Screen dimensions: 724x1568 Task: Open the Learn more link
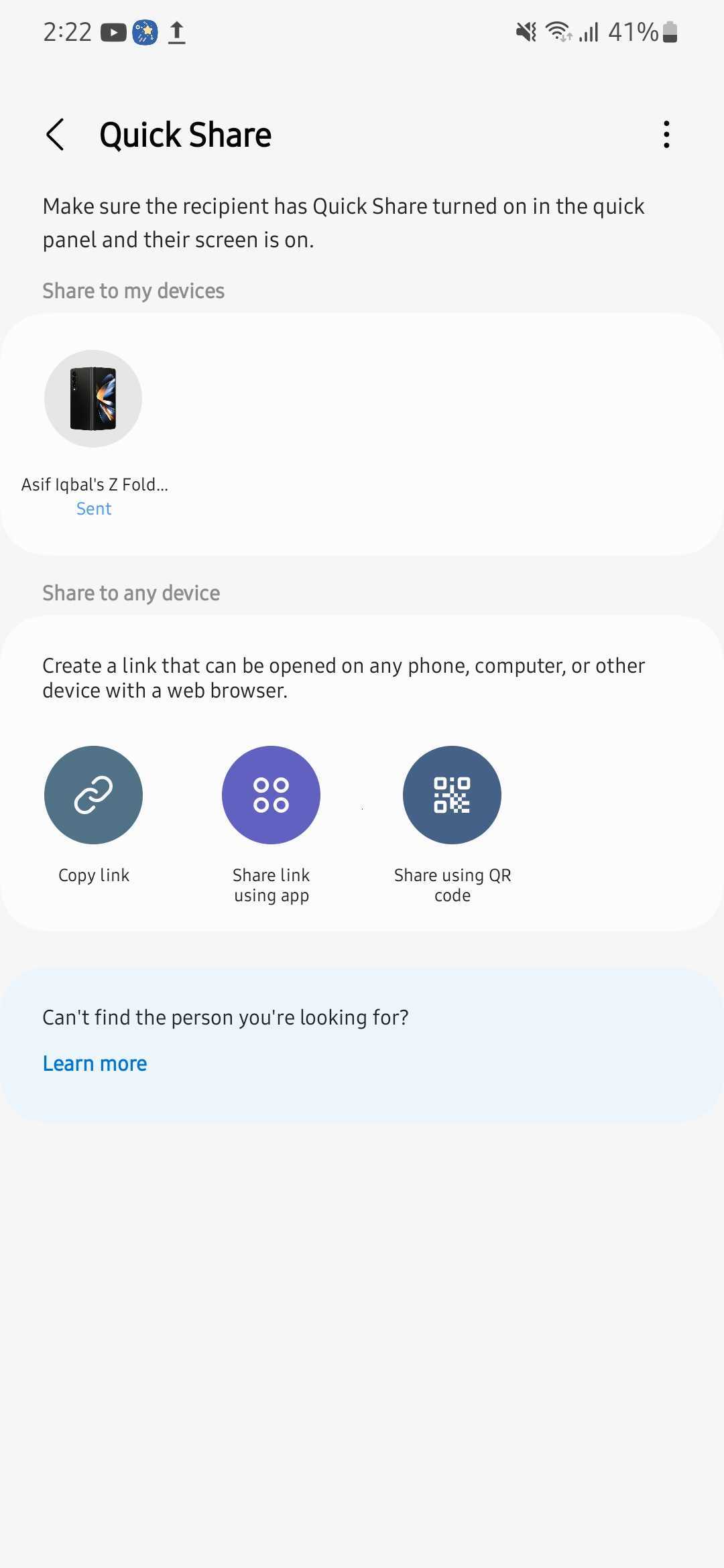[95, 1063]
